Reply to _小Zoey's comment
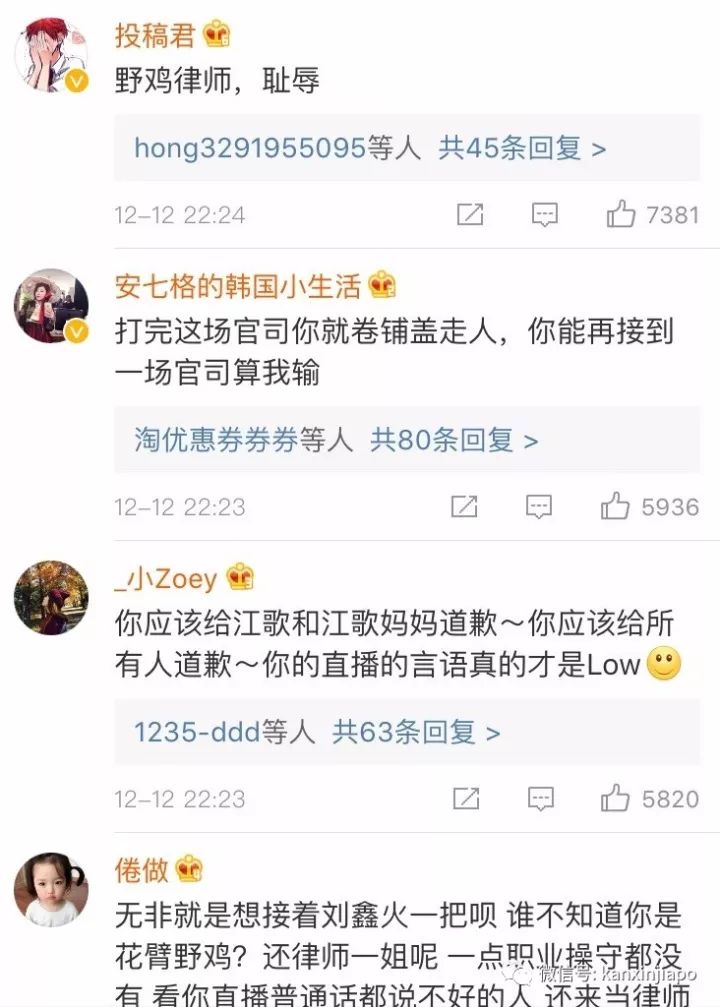 [x=540, y=799]
